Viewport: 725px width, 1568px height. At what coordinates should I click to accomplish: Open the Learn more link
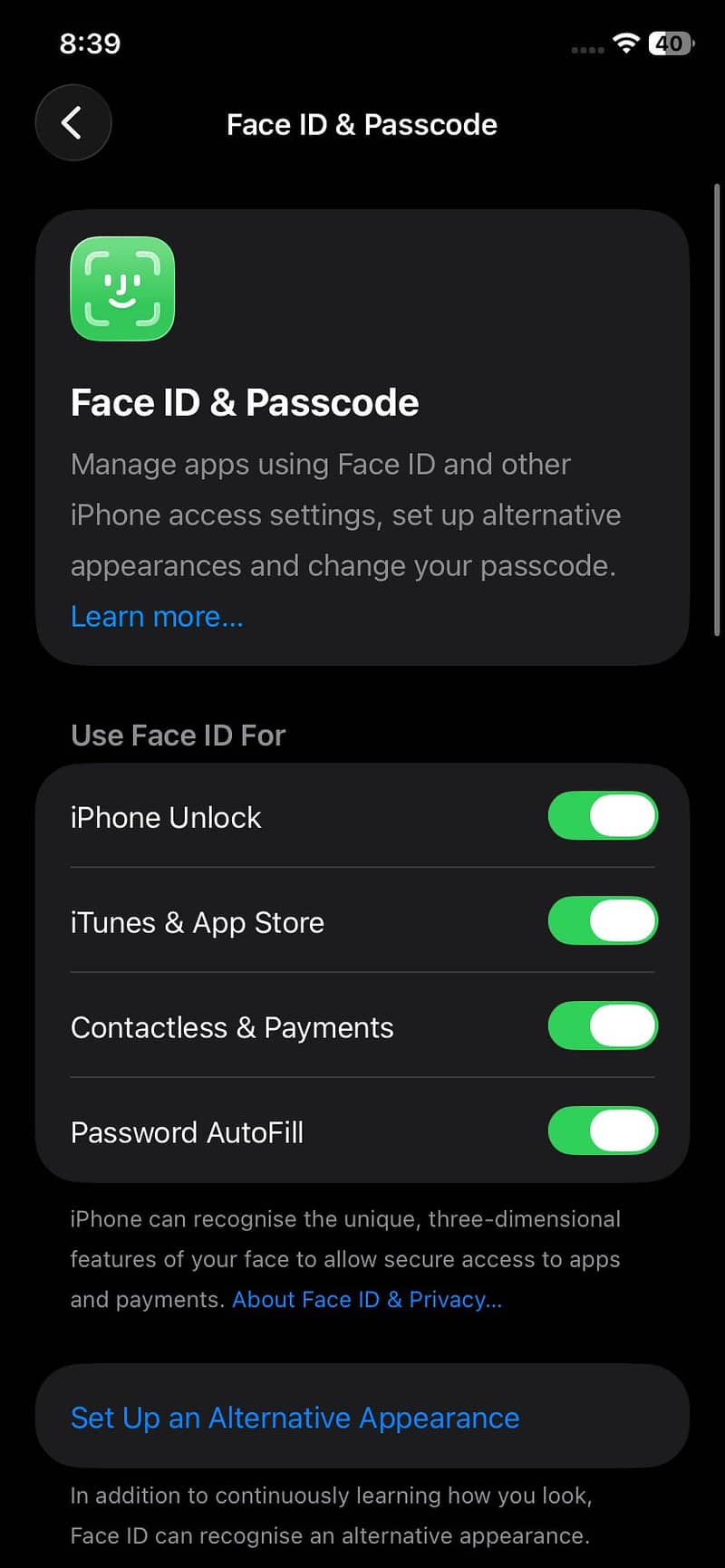157,617
